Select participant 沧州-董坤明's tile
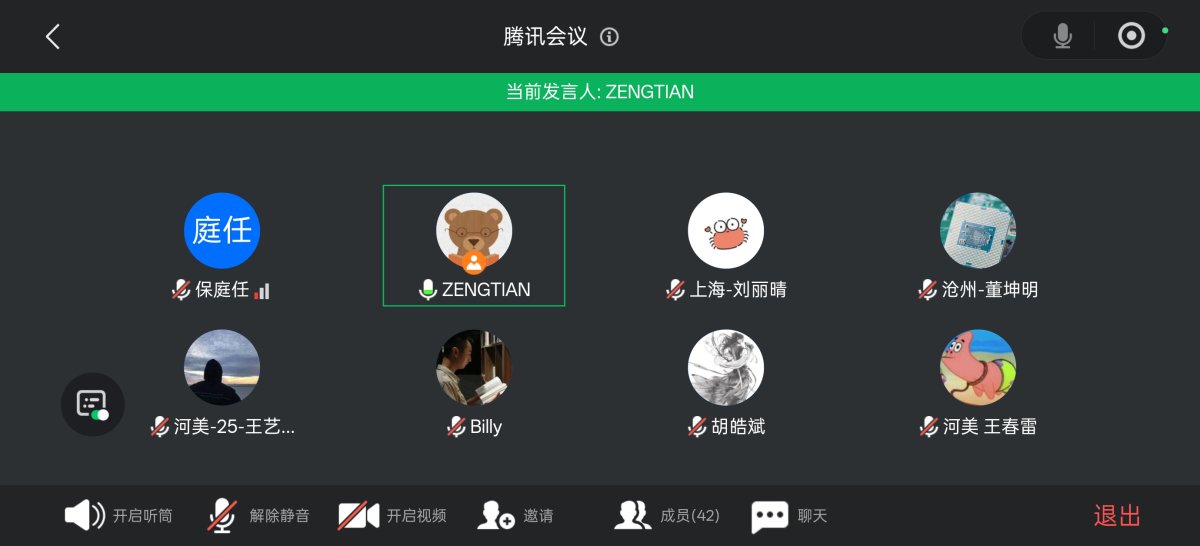This screenshot has width=1200, height=546. (978, 245)
